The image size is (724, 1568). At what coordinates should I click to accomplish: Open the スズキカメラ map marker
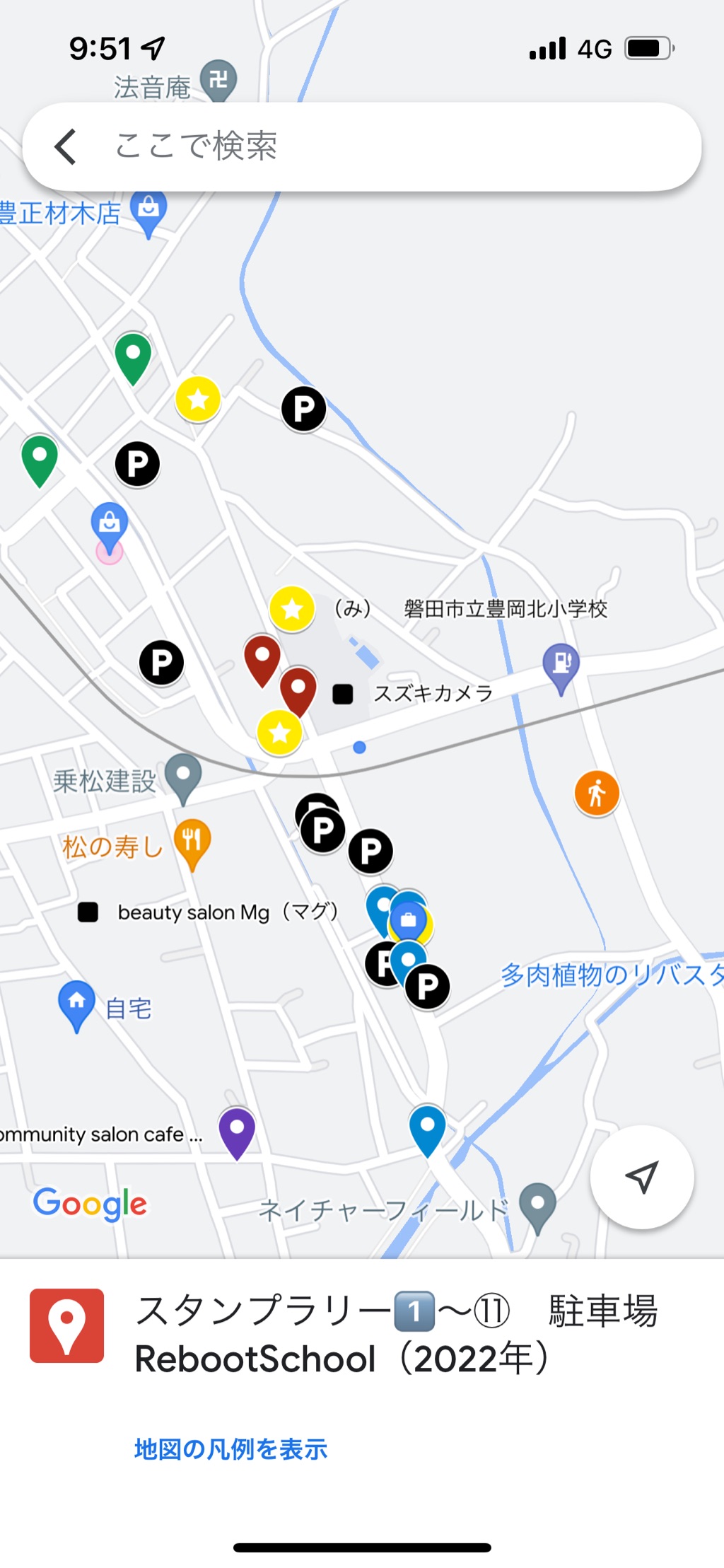click(x=343, y=694)
